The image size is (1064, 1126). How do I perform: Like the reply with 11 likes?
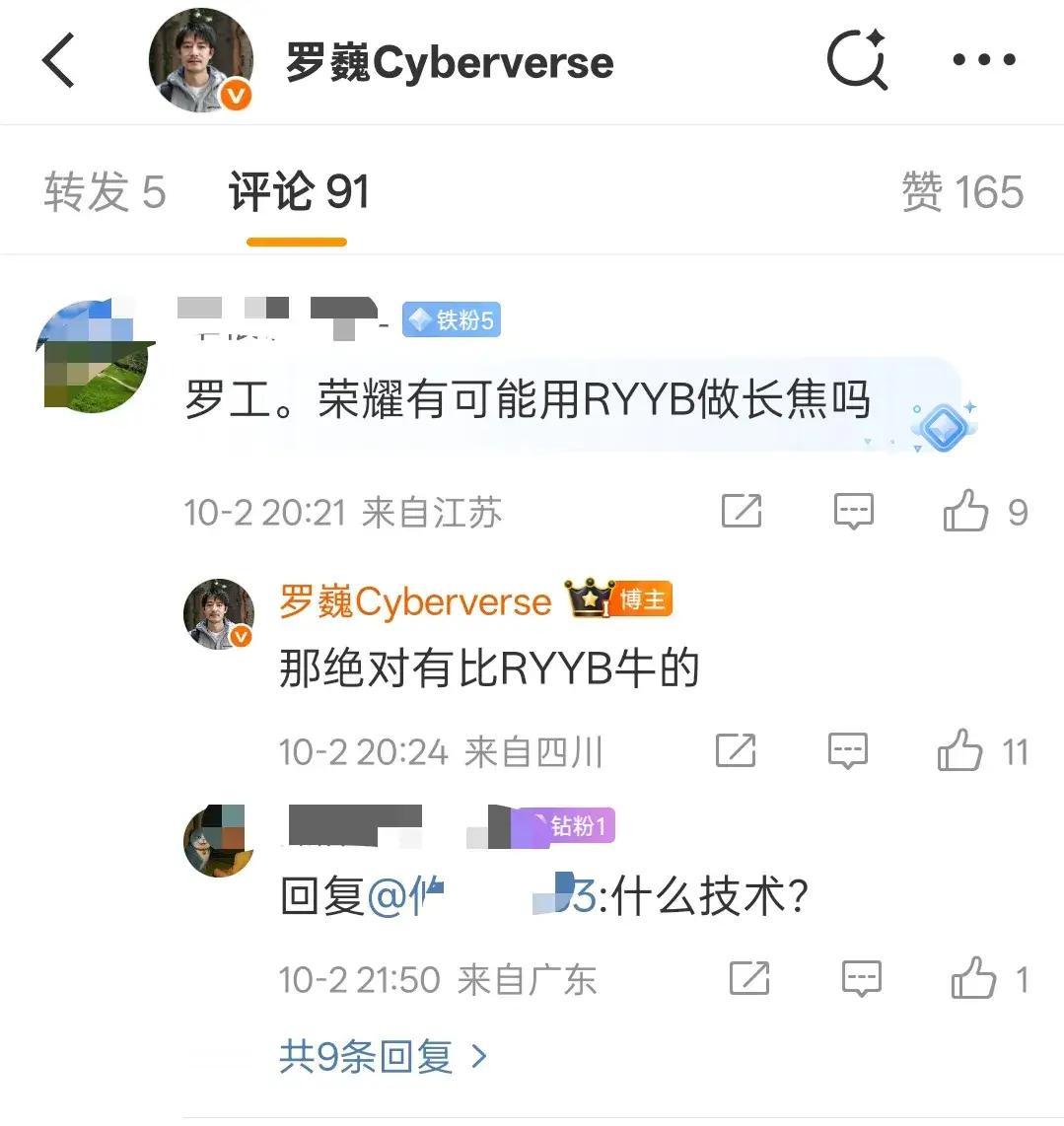point(960,751)
